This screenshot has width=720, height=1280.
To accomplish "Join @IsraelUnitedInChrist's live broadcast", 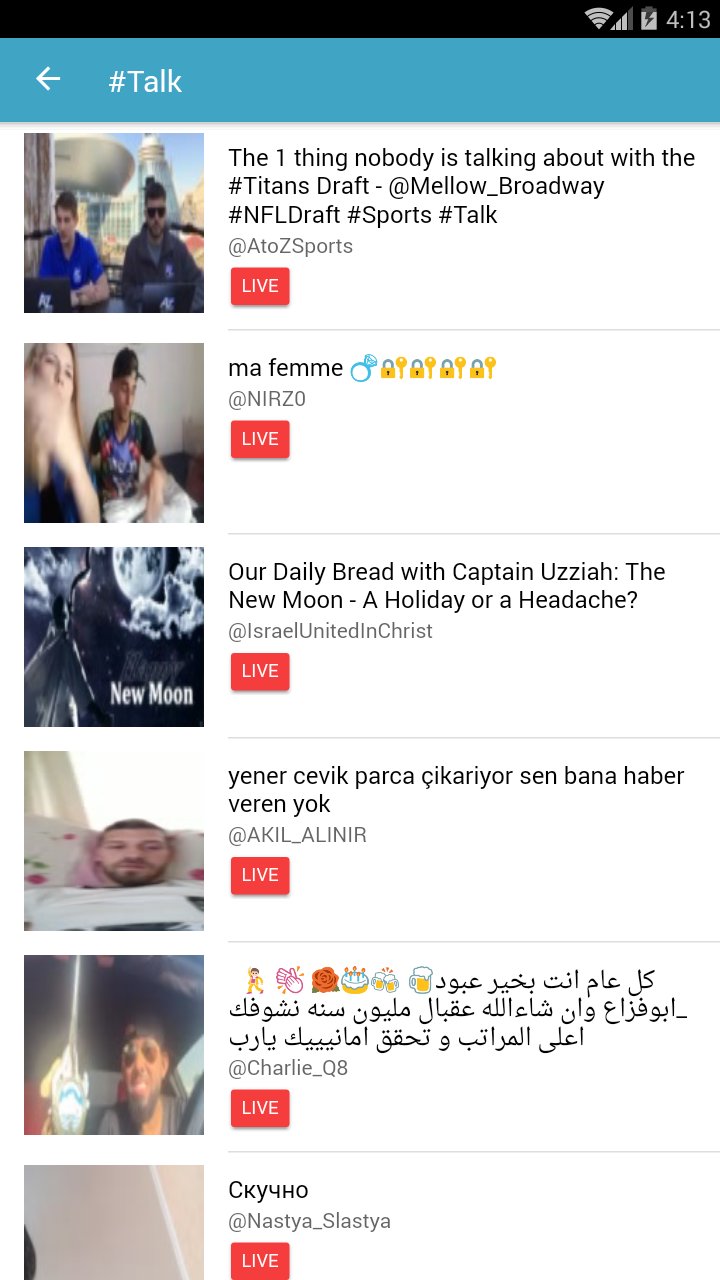I will (259, 670).
